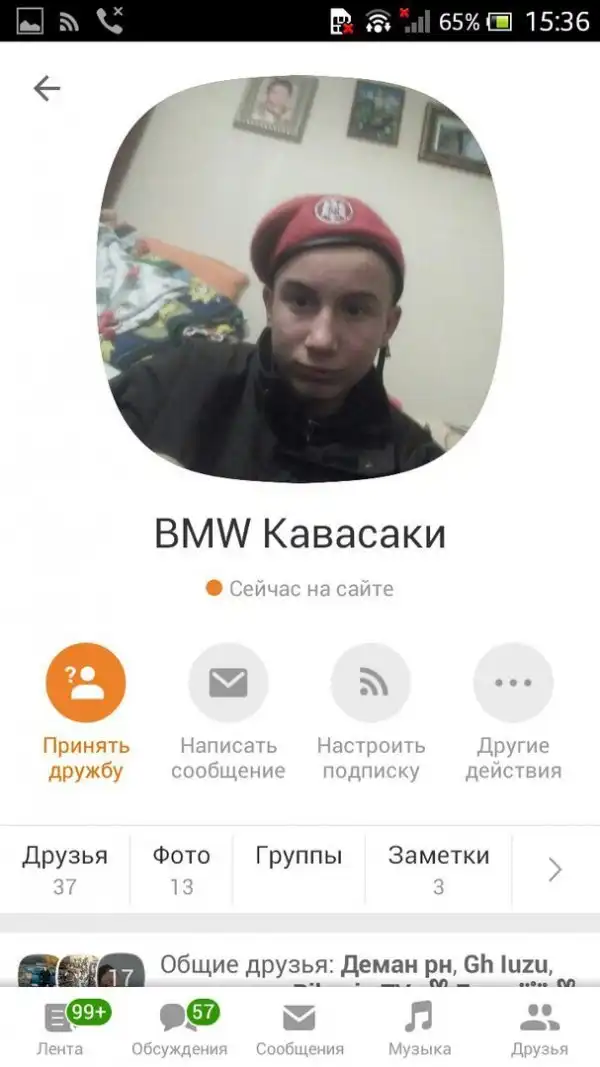The width and height of the screenshot is (600, 1067).
Task: Open the Фото 13 section
Action: (181, 870)
